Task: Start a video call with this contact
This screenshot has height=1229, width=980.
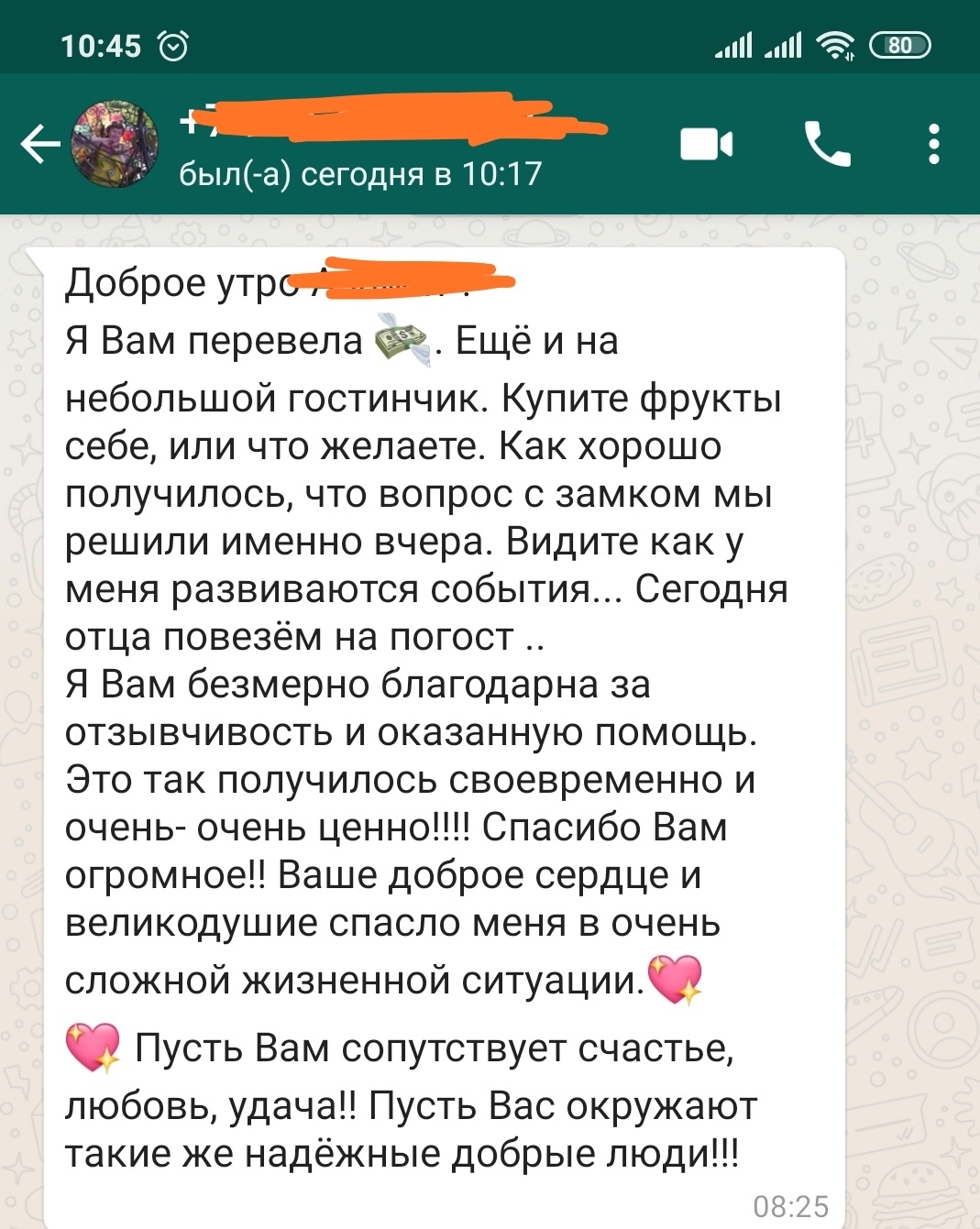Action: click(706, 145)
